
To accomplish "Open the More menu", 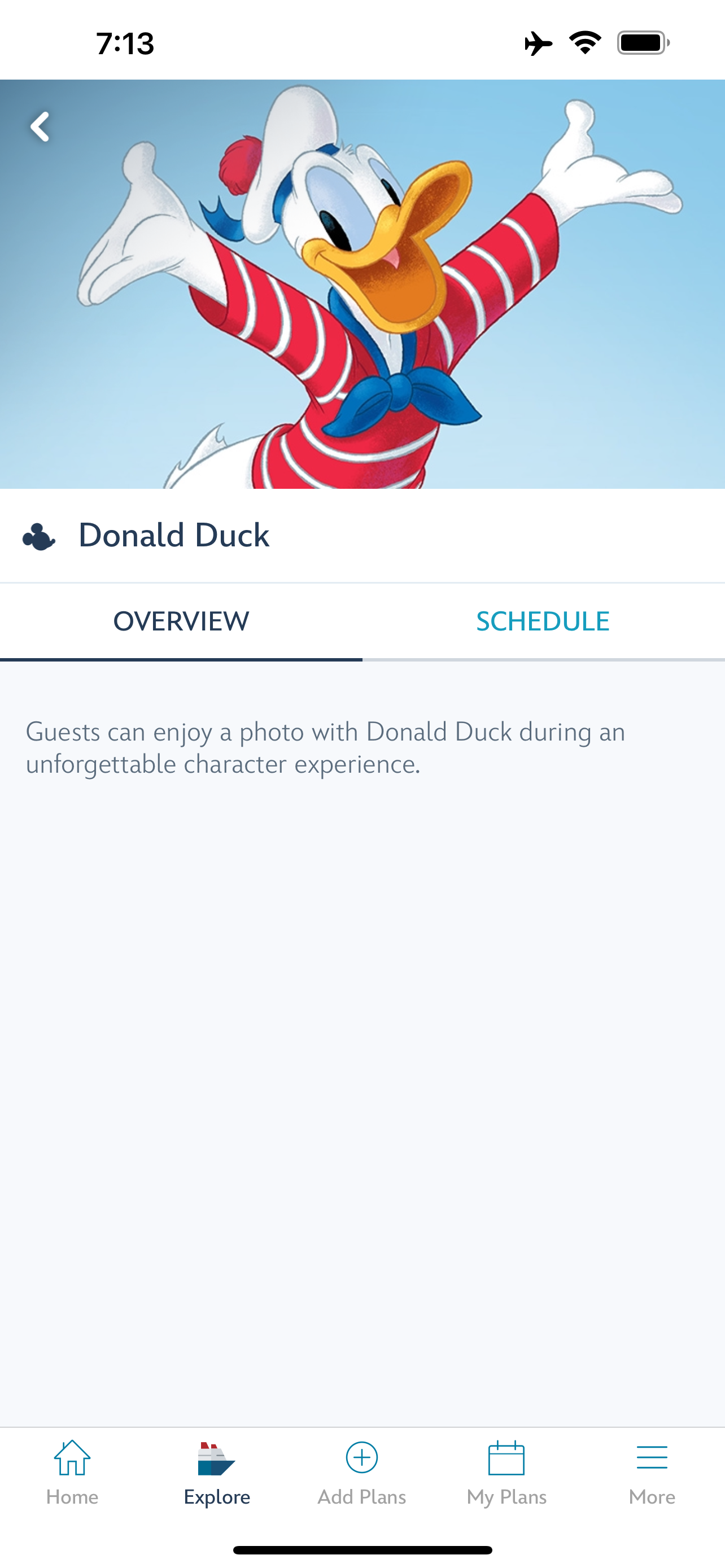I will [652, 1473].
